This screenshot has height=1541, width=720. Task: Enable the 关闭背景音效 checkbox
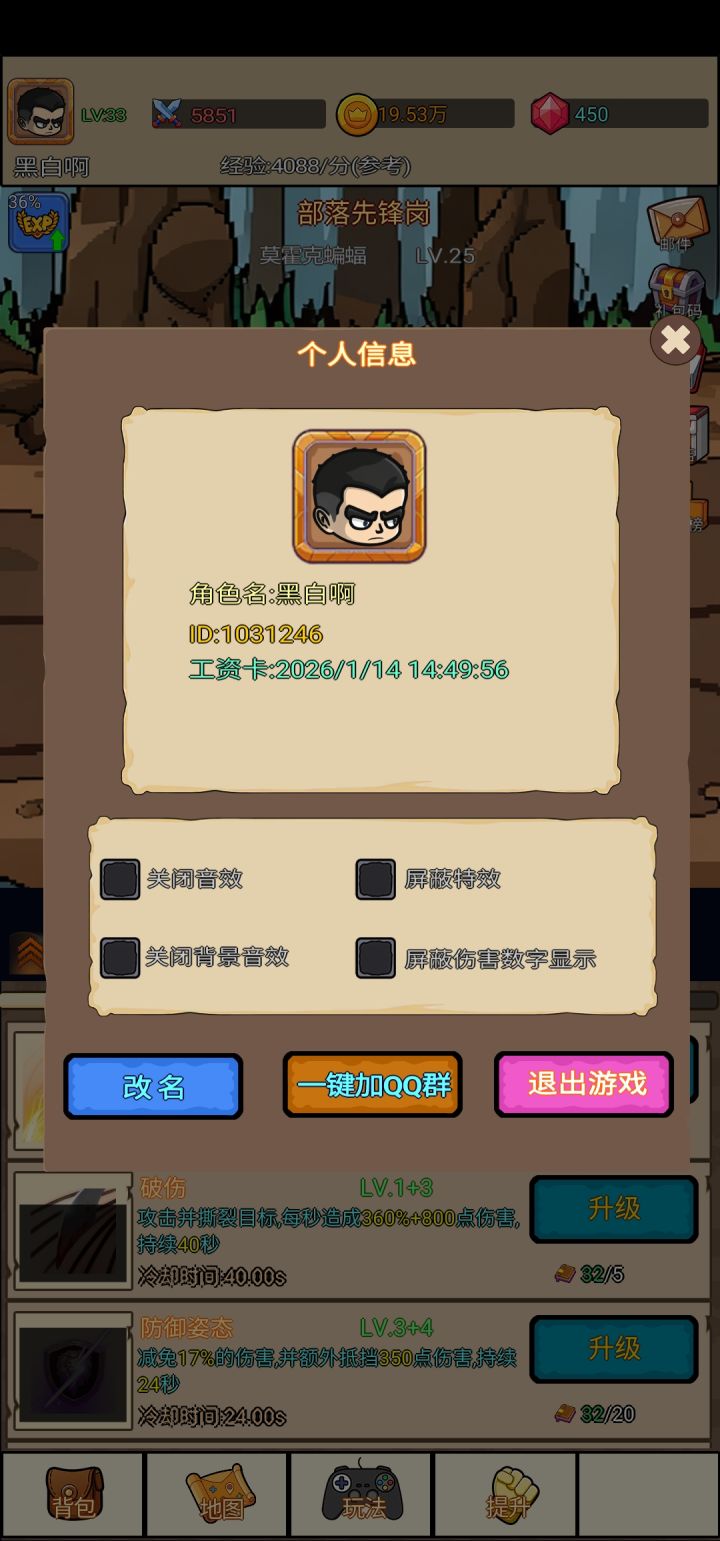click(120, 957)
